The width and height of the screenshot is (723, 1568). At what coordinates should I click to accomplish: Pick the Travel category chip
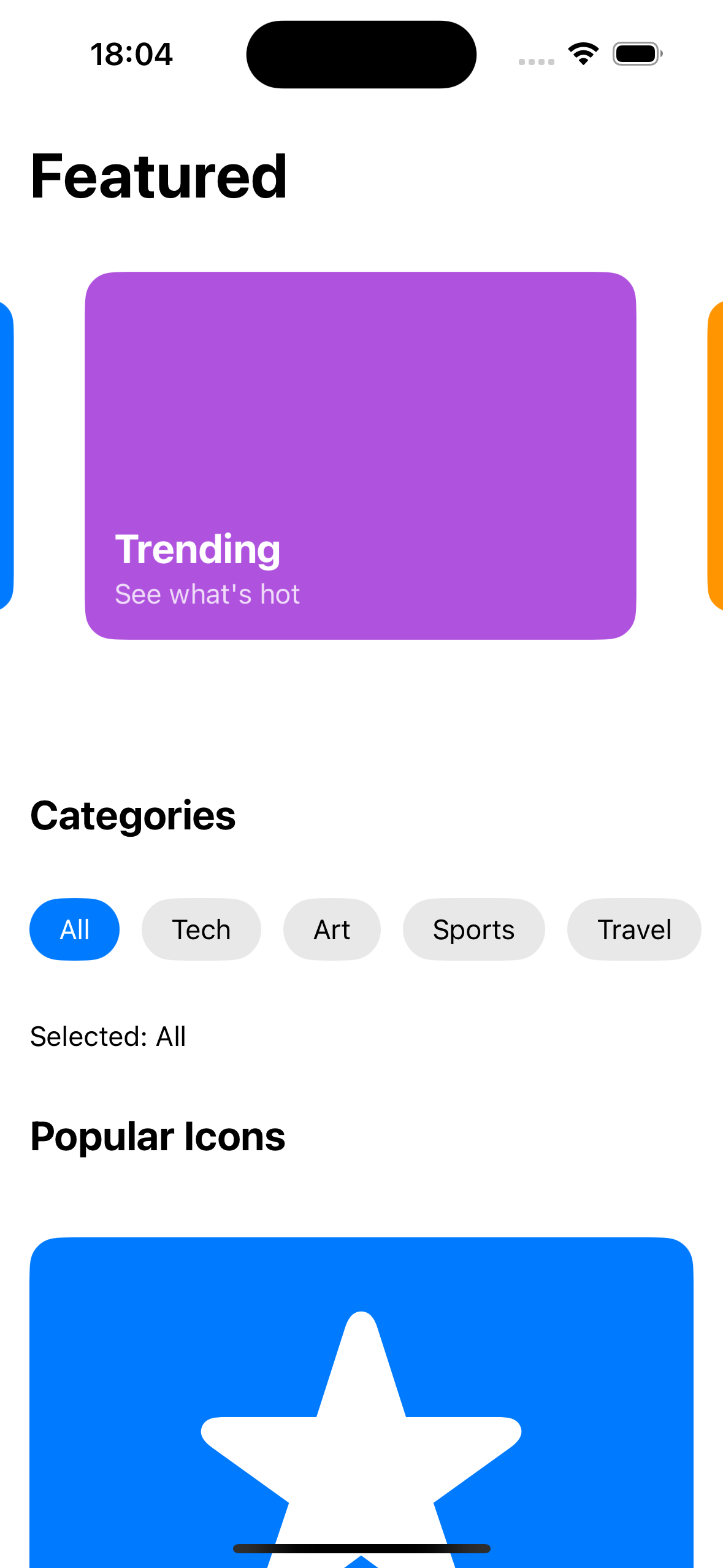coord(634,929)
